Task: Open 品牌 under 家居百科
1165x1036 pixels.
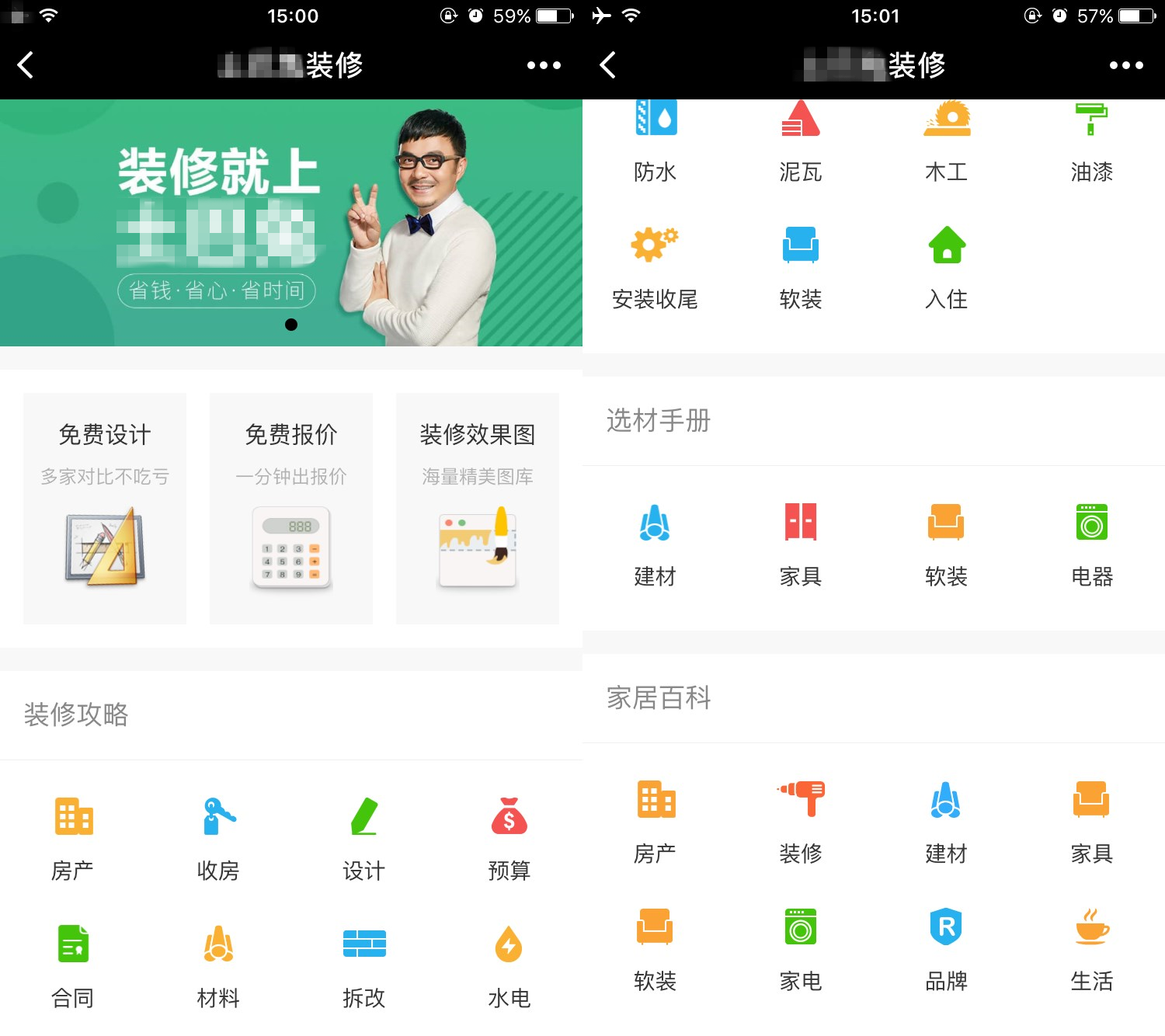Action: coord(946,947)
